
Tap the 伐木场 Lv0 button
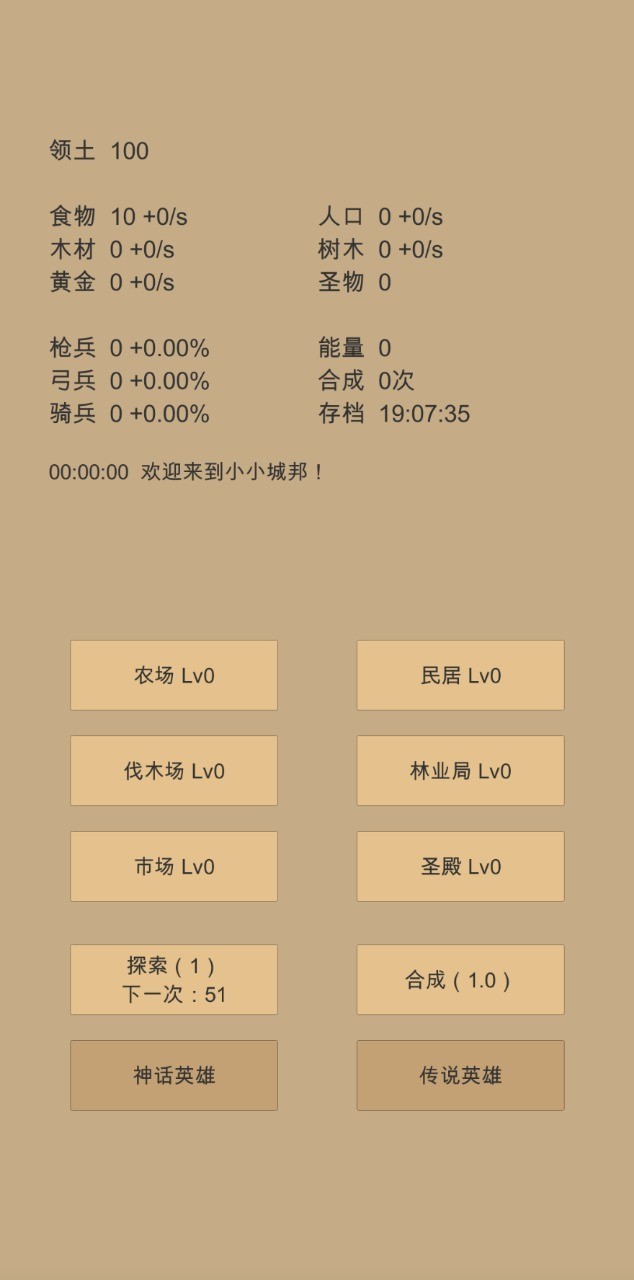click(x=174, y=771)
